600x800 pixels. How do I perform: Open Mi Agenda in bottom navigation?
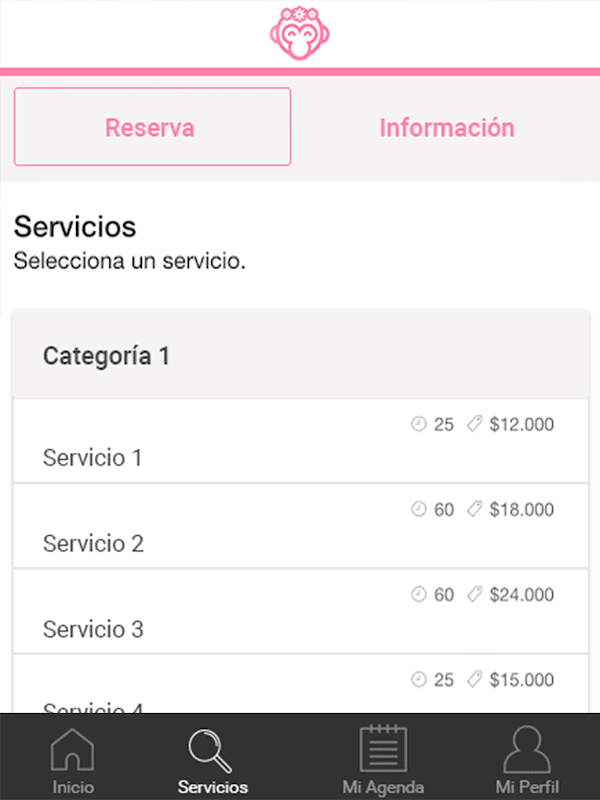[x=383, y=758]
